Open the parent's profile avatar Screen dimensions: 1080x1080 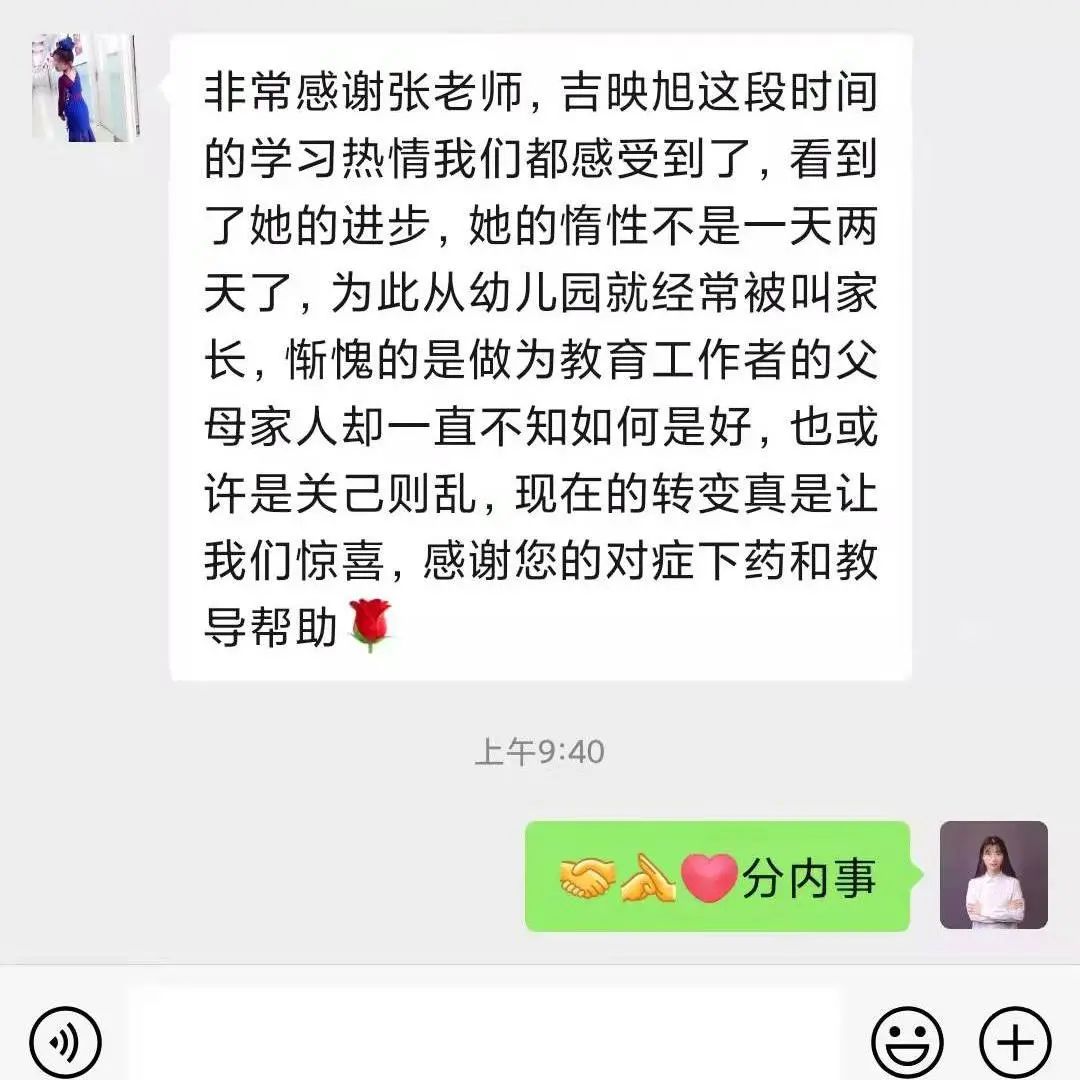point(84,88)
